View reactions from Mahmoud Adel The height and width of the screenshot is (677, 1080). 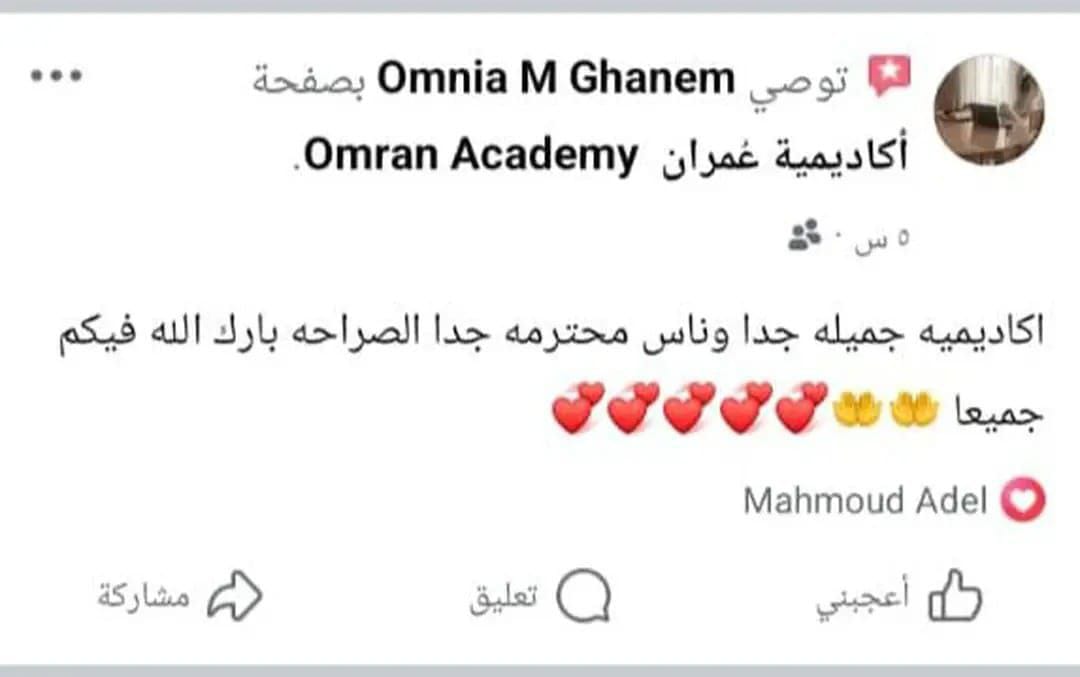[x=893, y=500]
